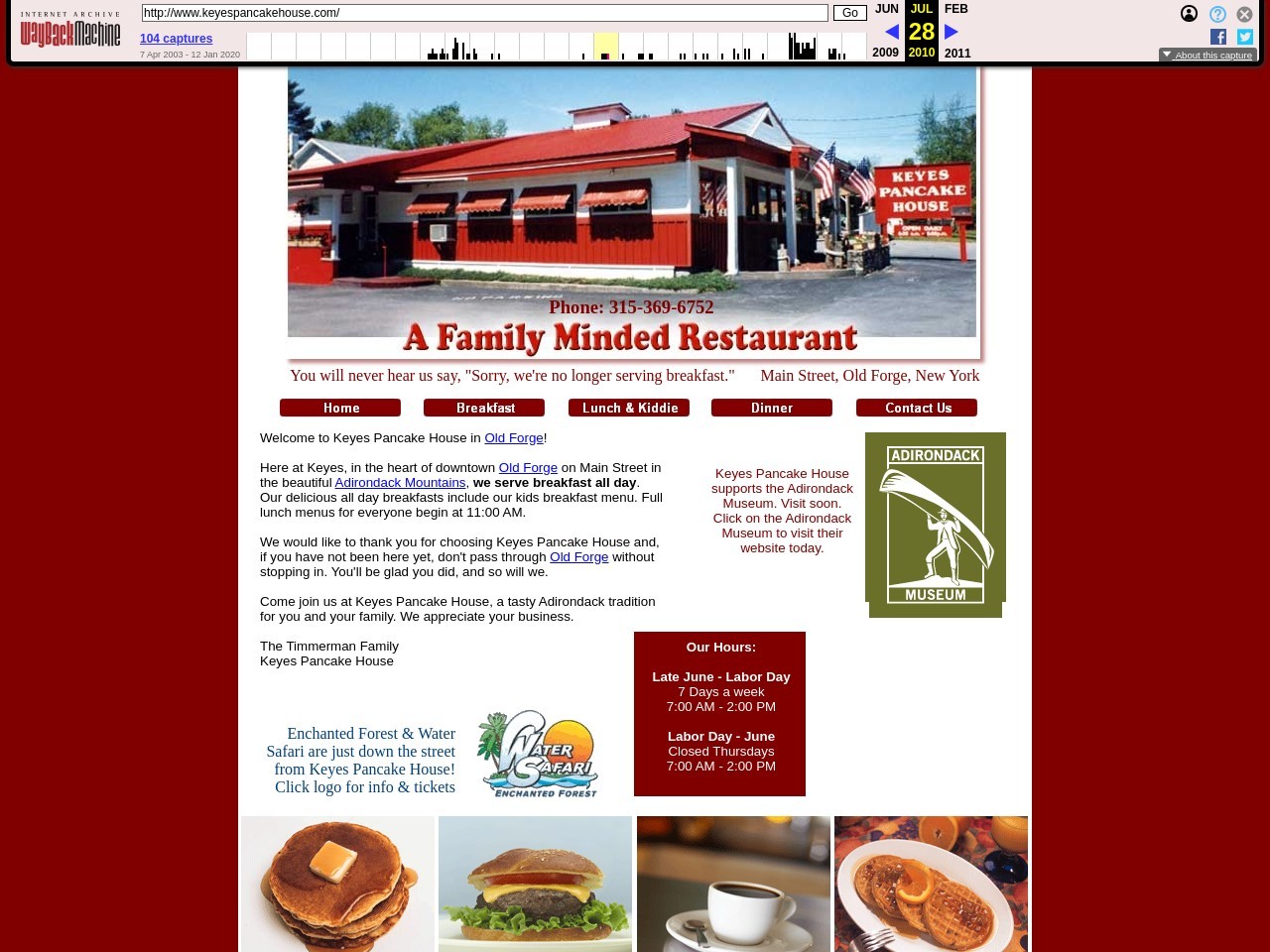Open the 104 captures link

tap(176, 39)
